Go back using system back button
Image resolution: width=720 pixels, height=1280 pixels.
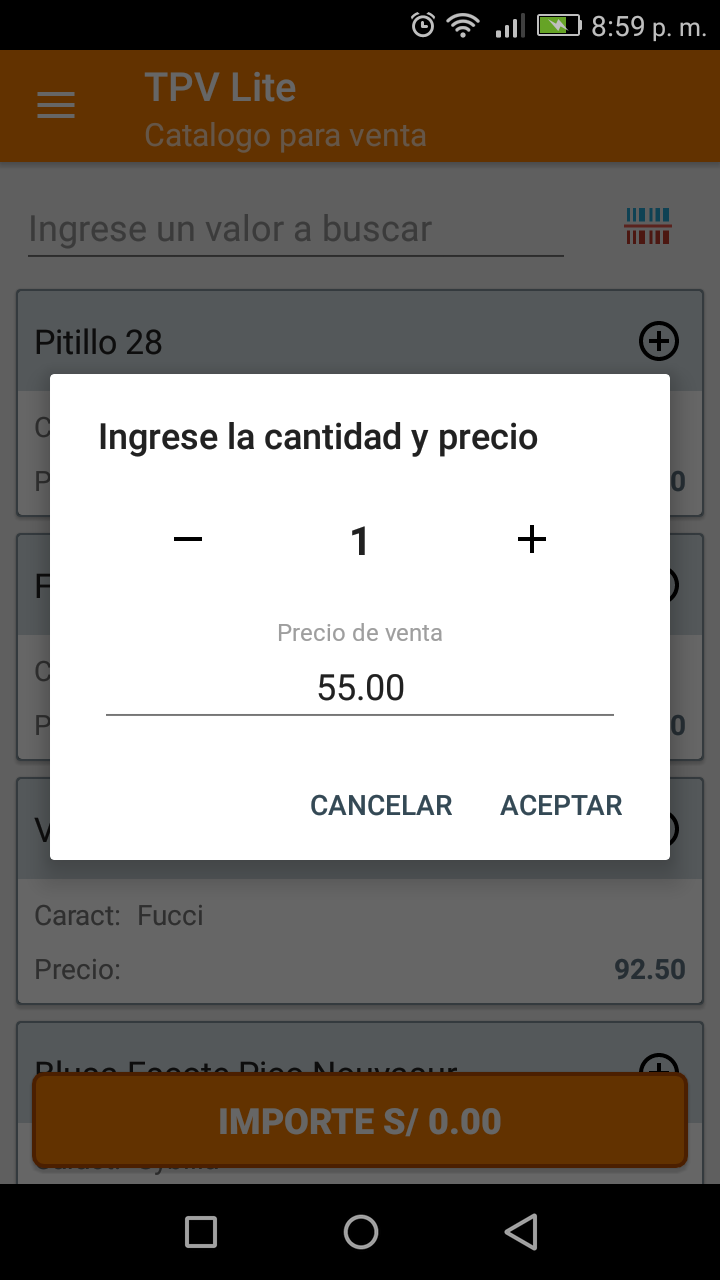(520, 1232)
